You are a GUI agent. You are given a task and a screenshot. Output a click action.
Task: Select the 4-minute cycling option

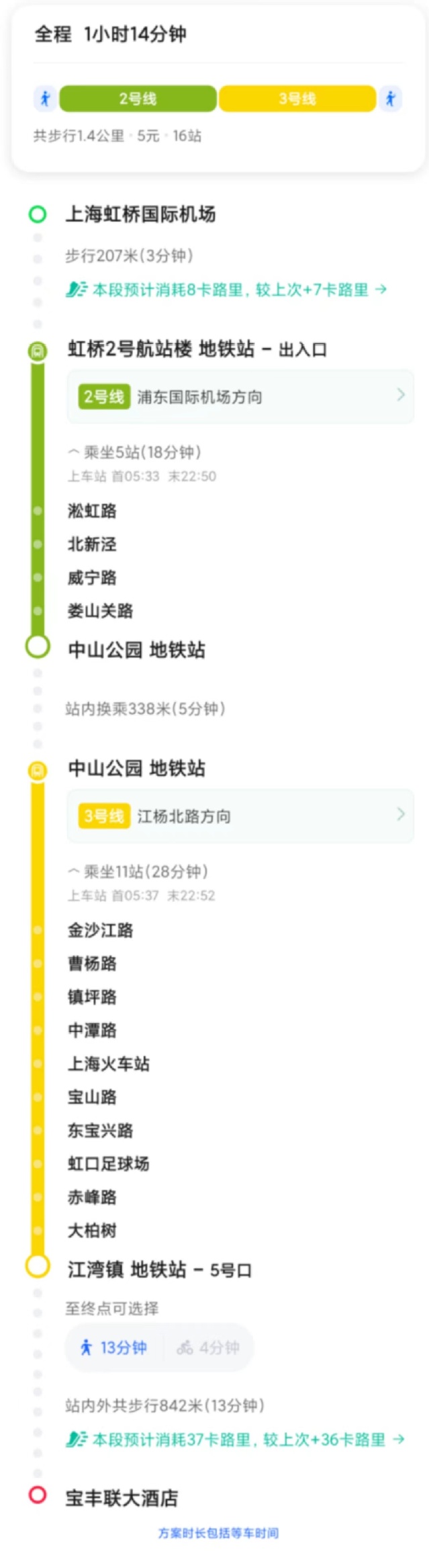pyautogui.click(x=208, y=1347)
